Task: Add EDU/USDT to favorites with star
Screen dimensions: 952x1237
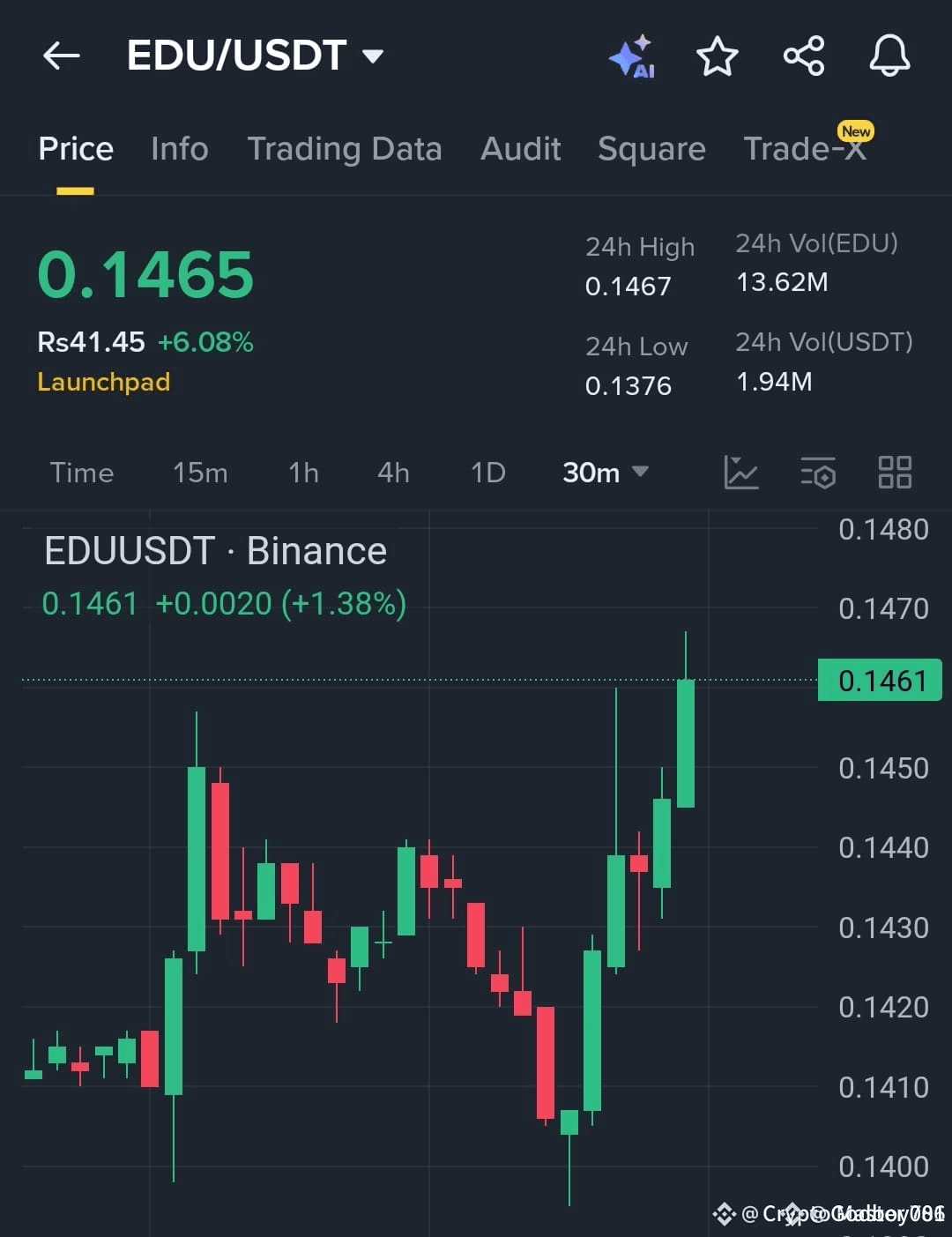Action: tap(717, 56)
